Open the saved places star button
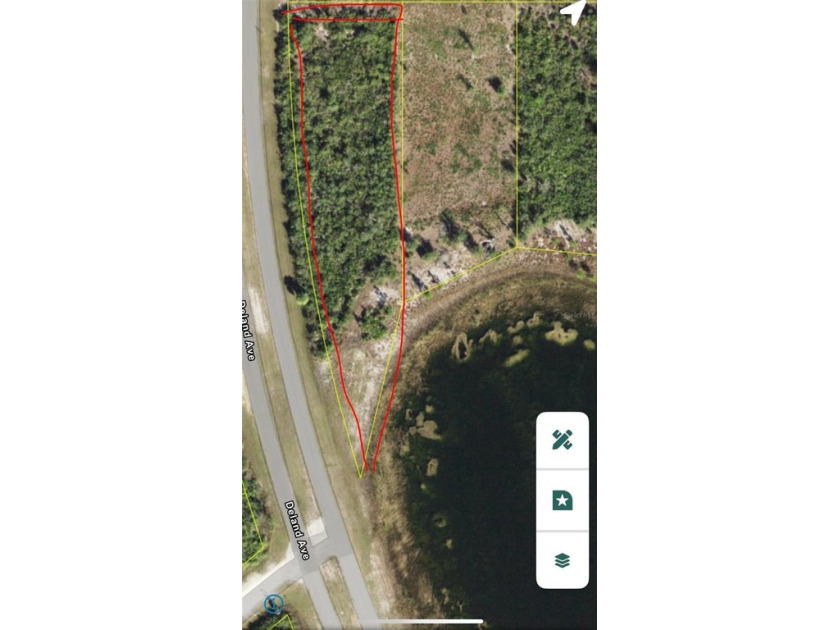Screen dimensions: 840x630 pos(562,500)
